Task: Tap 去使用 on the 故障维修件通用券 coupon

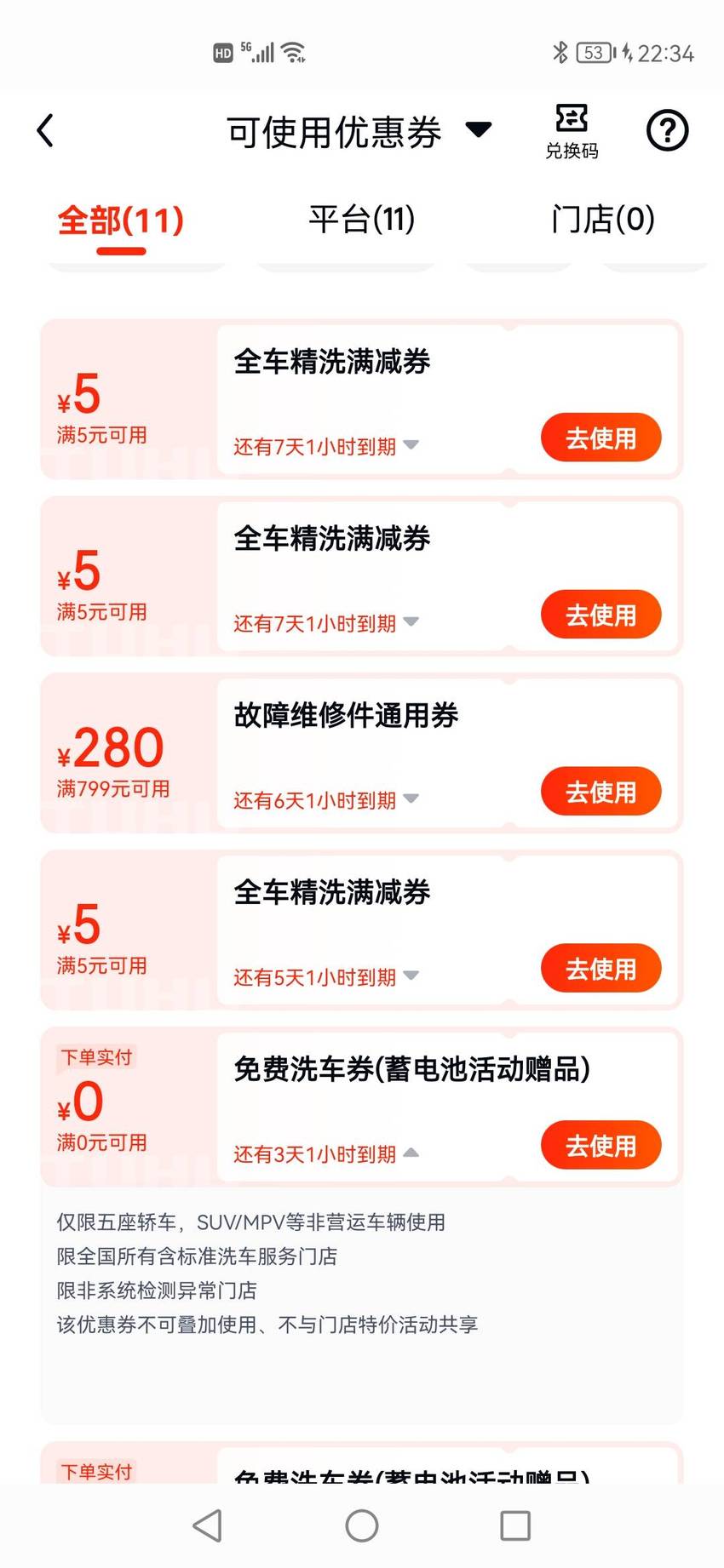Action: [601, 792]
